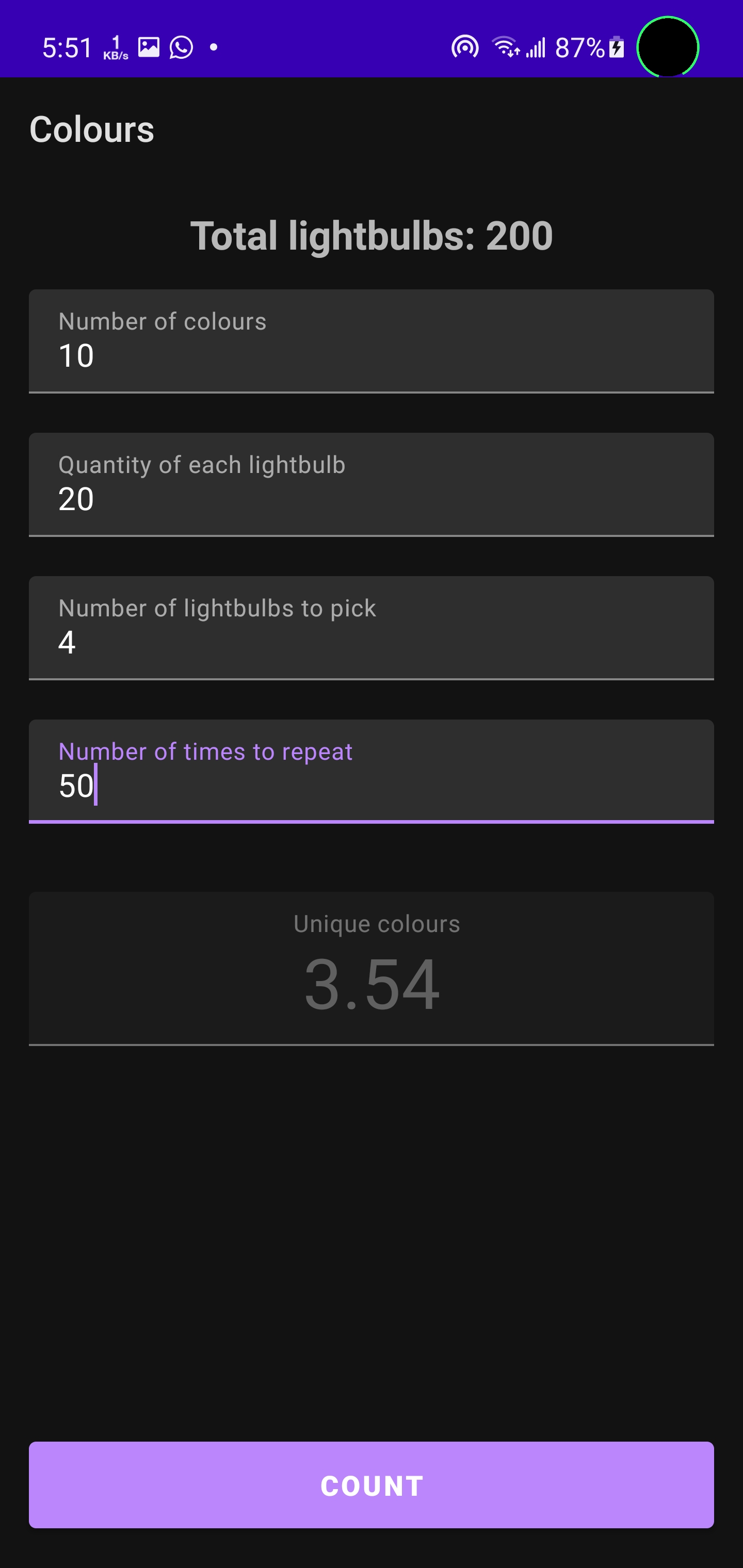Change the Quantity of each lightbulb value
The height and width of the screenshot is (1568, 743).
pyautogui.click(x=371, y=484)
